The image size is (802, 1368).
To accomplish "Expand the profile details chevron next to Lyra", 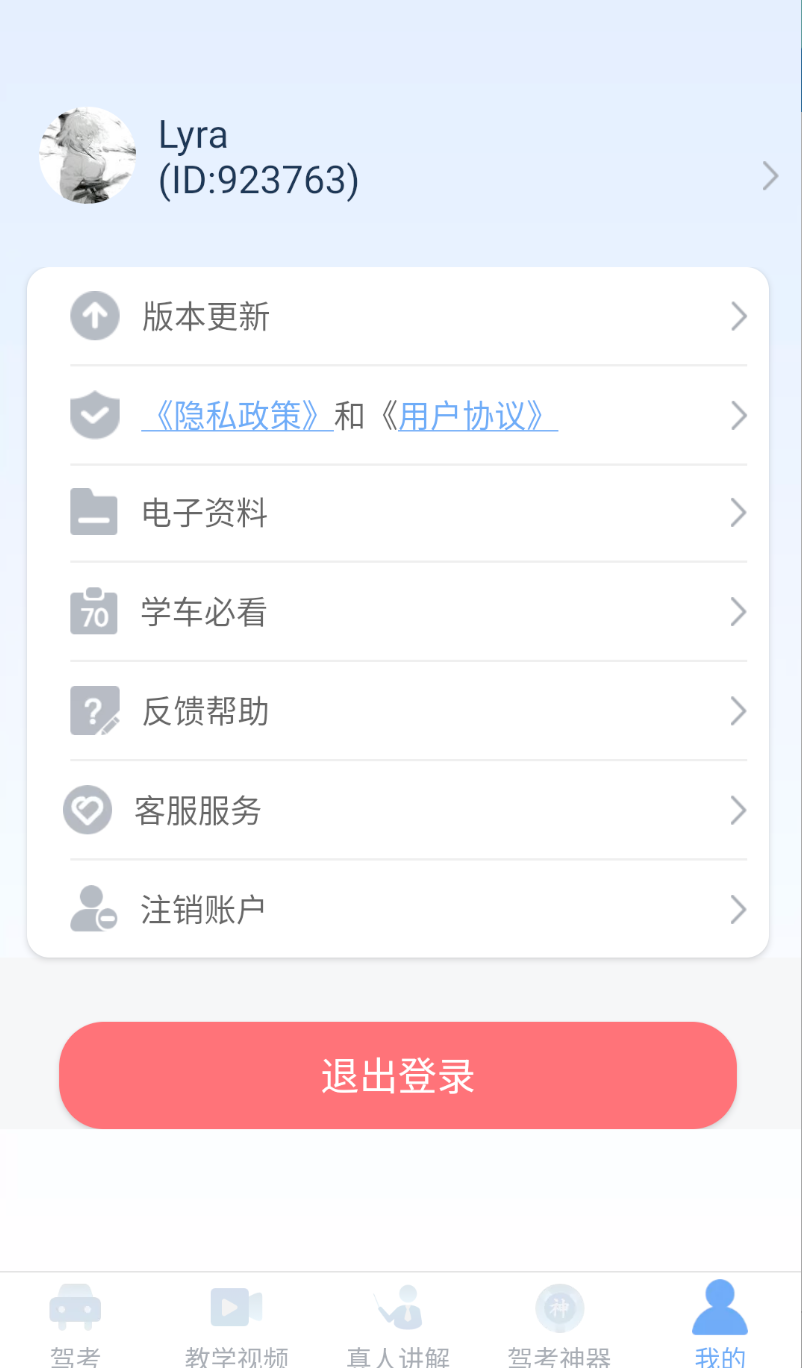I will tap(770, 176).
